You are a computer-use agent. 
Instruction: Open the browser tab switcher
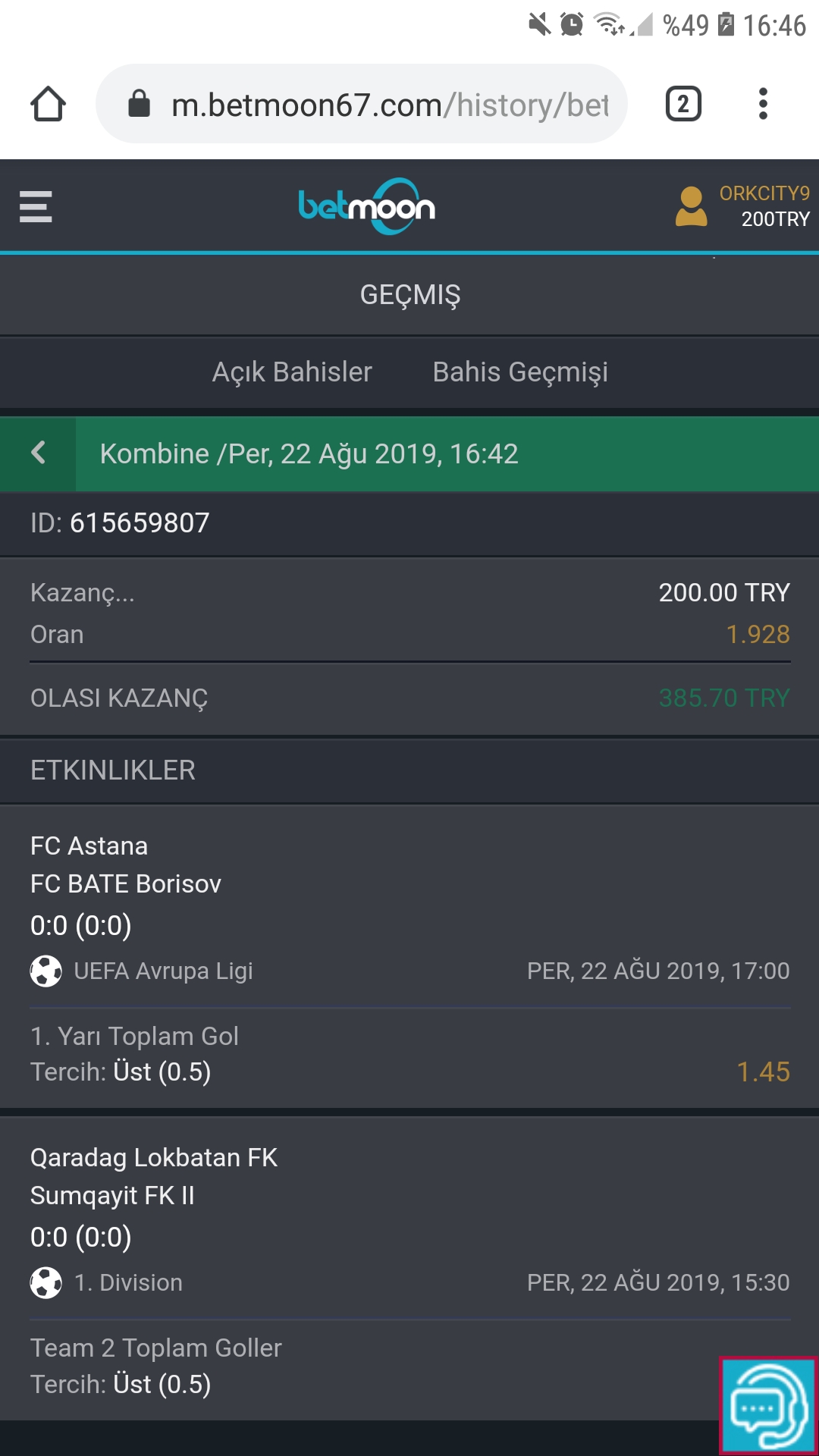pos(683,104)
